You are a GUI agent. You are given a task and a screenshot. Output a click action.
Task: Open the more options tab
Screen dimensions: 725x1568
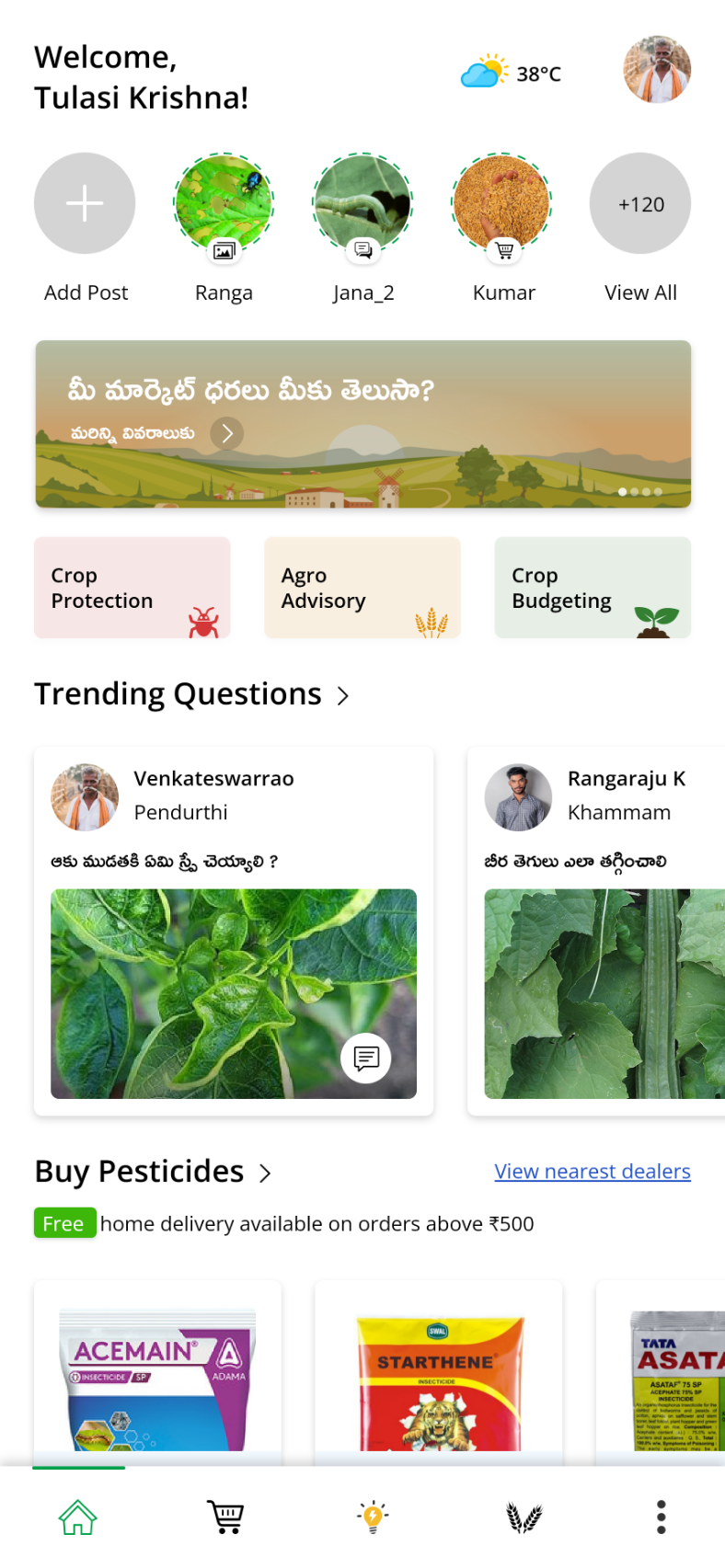point(661,1517)
